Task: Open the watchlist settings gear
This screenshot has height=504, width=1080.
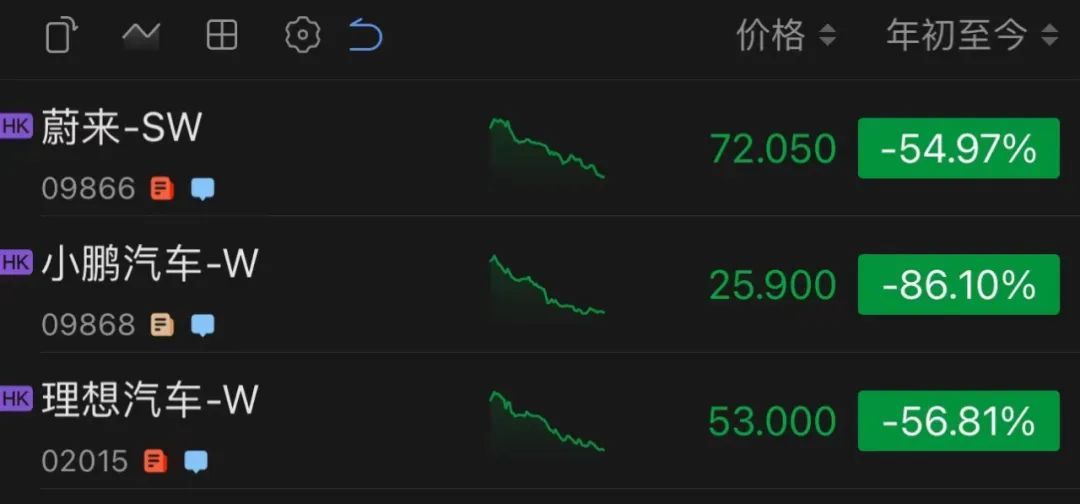Action: (302, 37)
